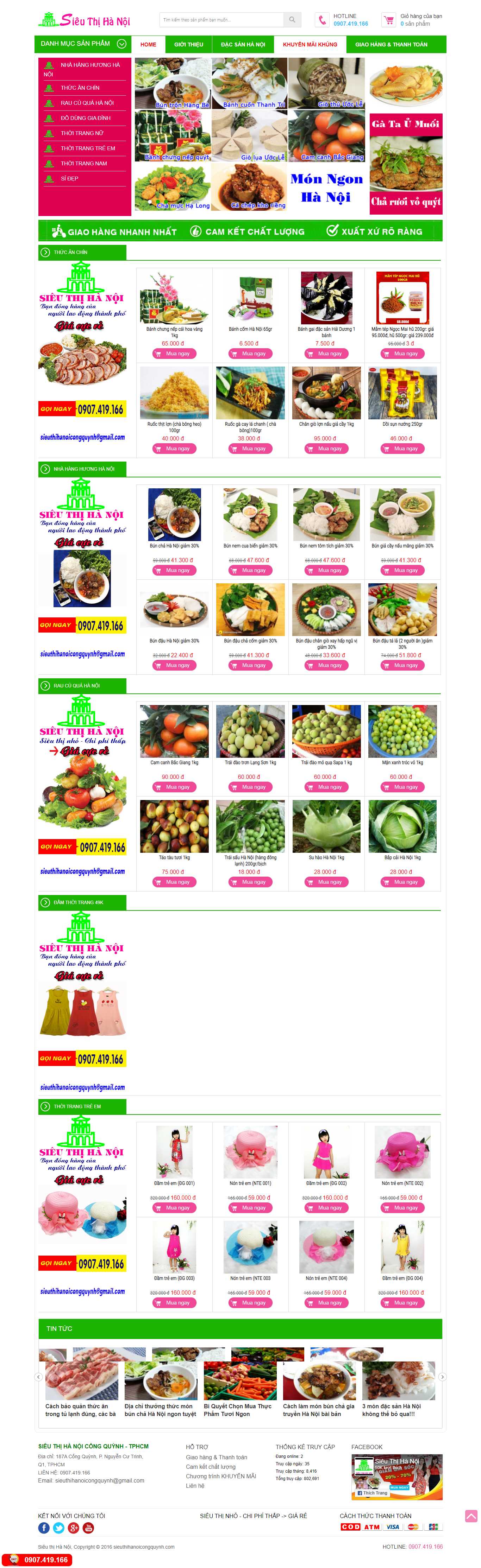Open the news article on bún chả gia truyền
The height and width of the screenshot is (1568, 481).
click(318, 1410)
